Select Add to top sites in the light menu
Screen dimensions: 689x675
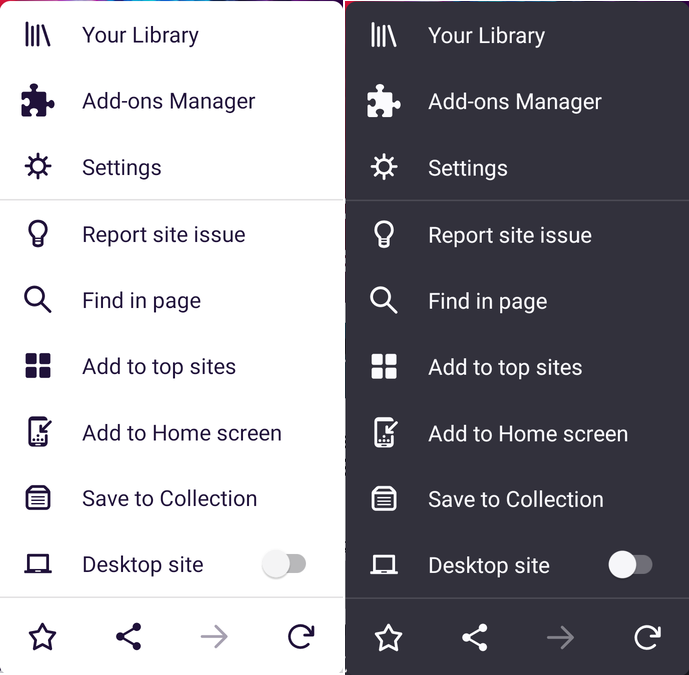[159, 367]
